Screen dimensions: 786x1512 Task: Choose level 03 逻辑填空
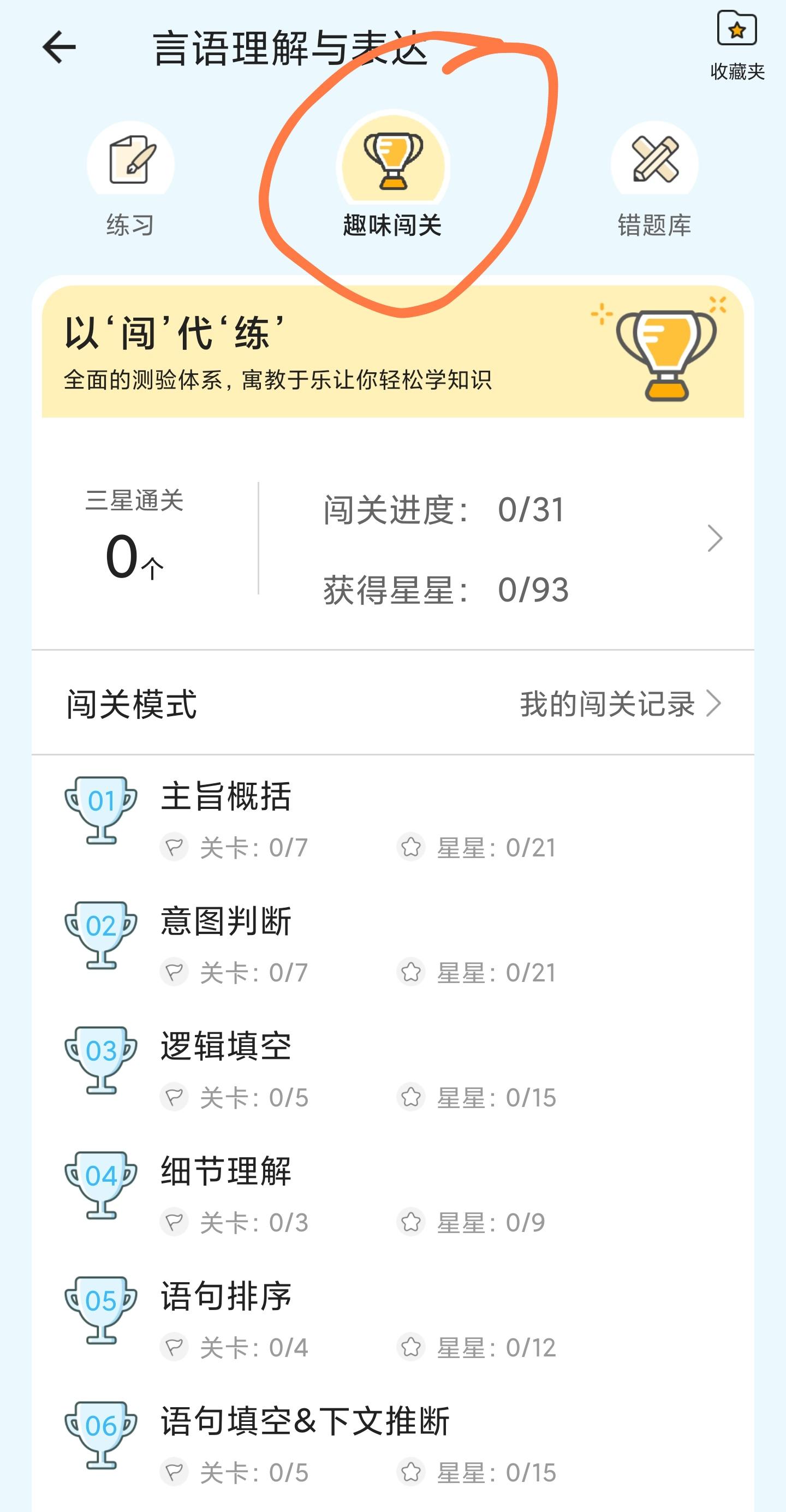(x=226, y=1046)
